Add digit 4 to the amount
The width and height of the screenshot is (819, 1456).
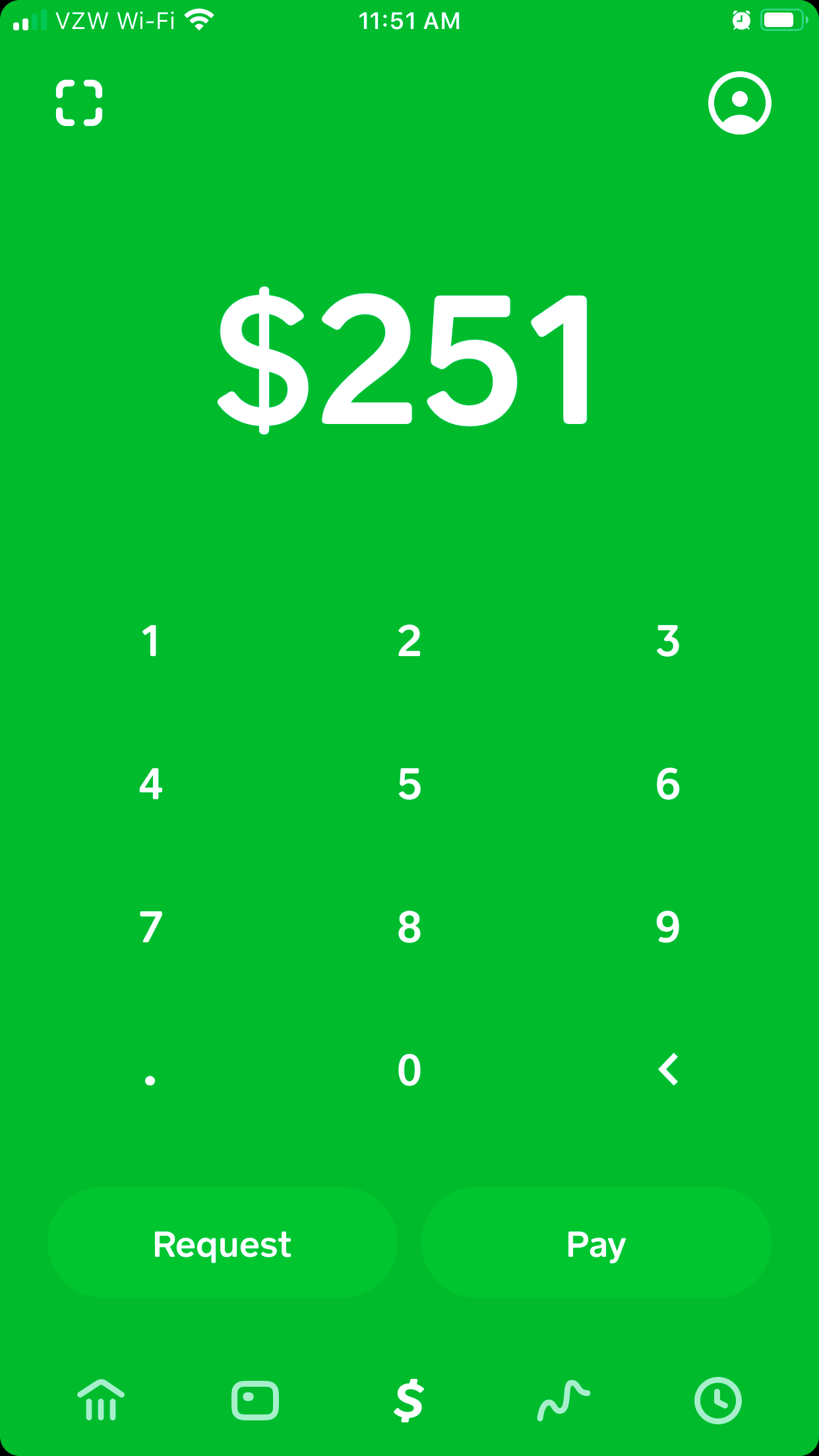pos(151,784)
